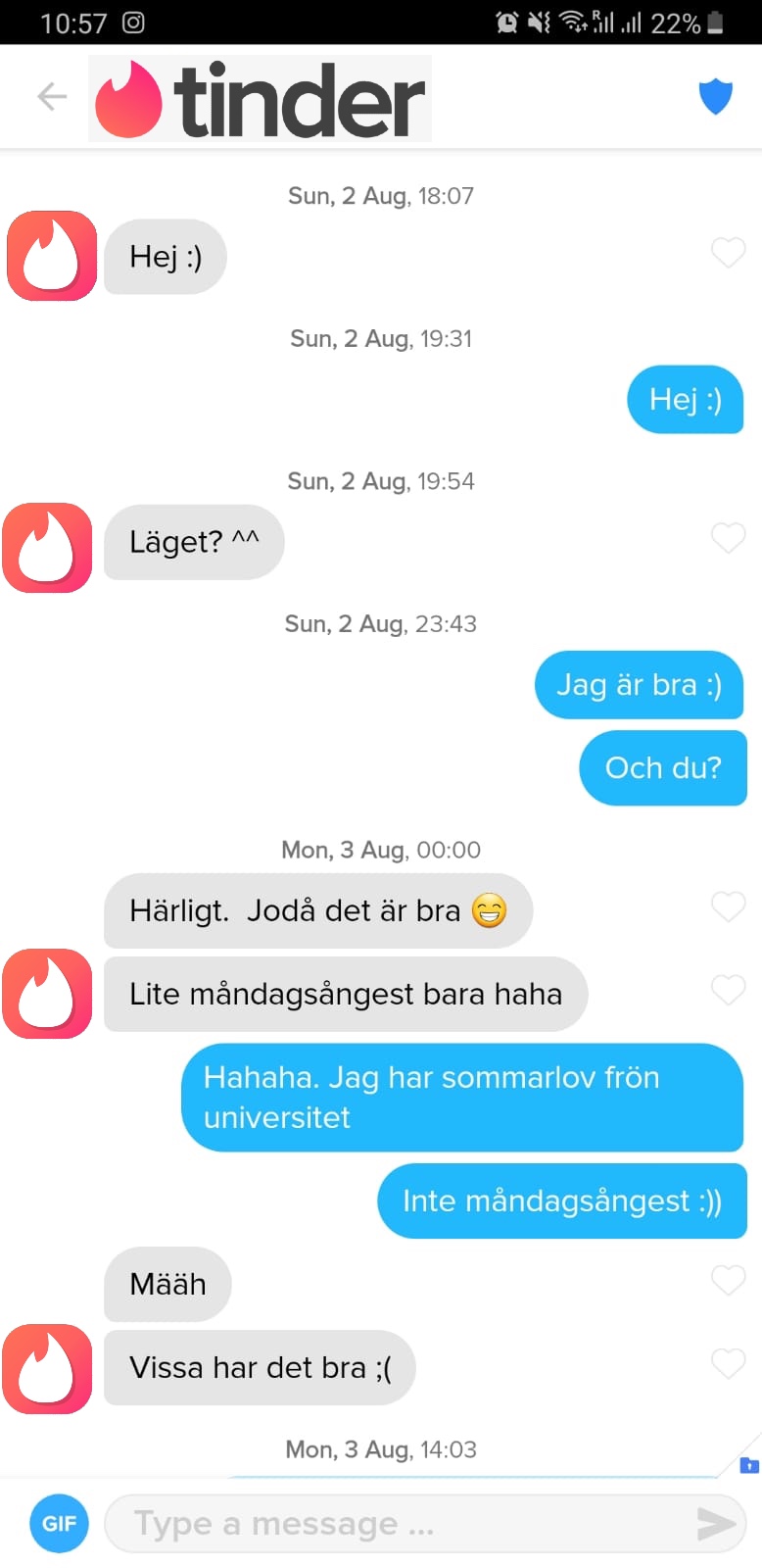The image size is (762, 1568).
Task: Like the "Lite måndagsångest bara haha" message
Action: (x=728, y=990)
